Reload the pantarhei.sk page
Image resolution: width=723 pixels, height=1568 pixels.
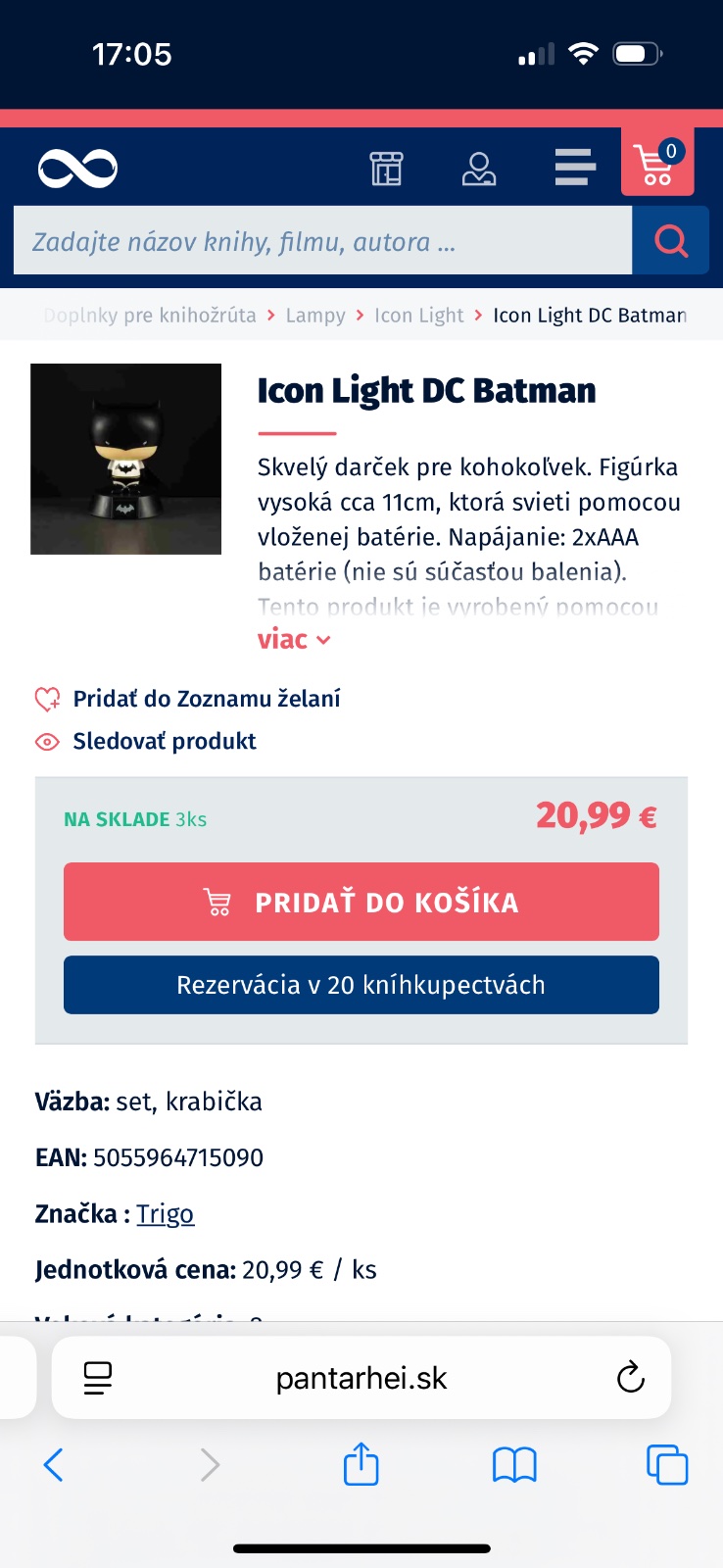click(631, 1377)
